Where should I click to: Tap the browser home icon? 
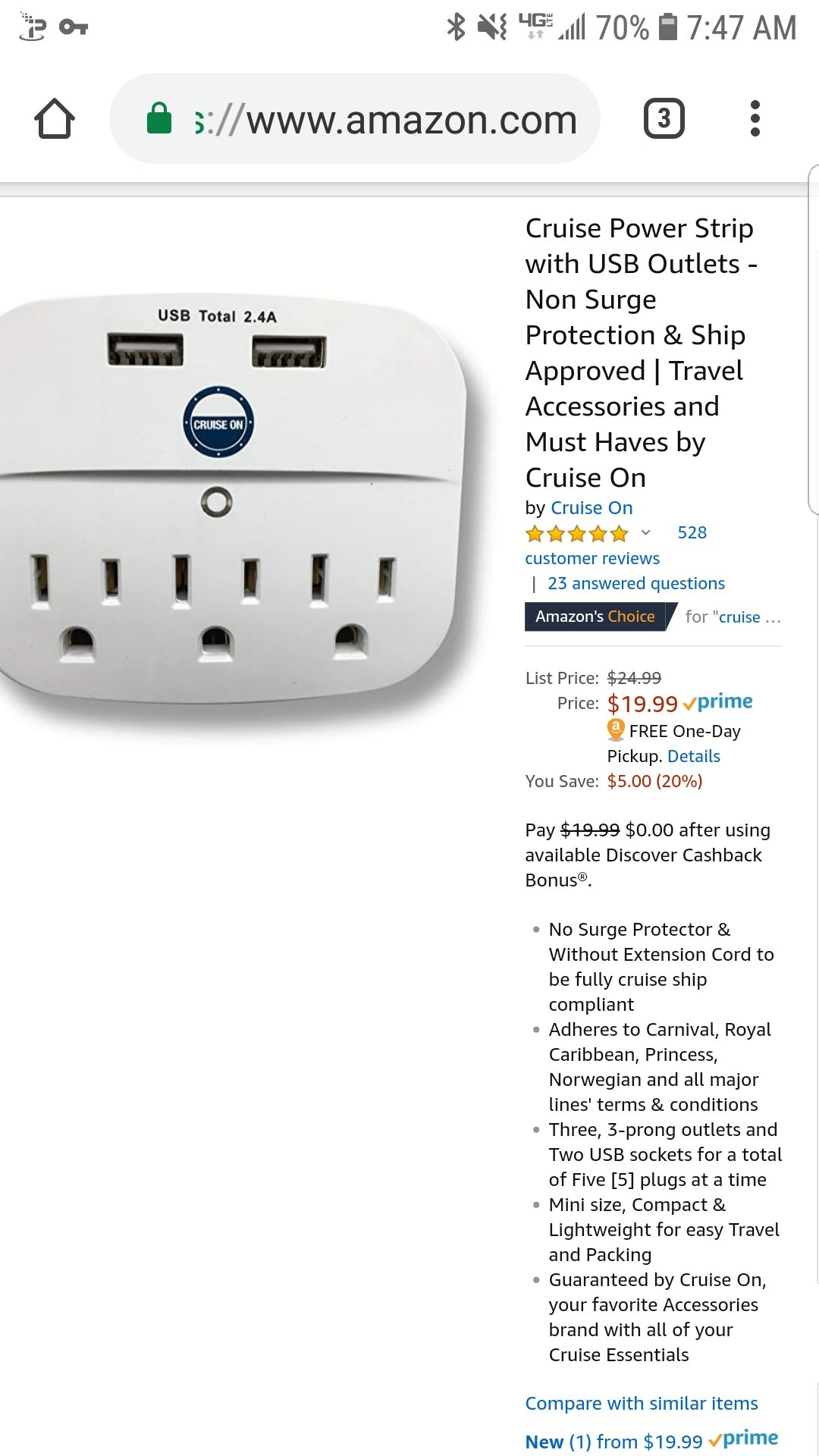pos(55,119)
